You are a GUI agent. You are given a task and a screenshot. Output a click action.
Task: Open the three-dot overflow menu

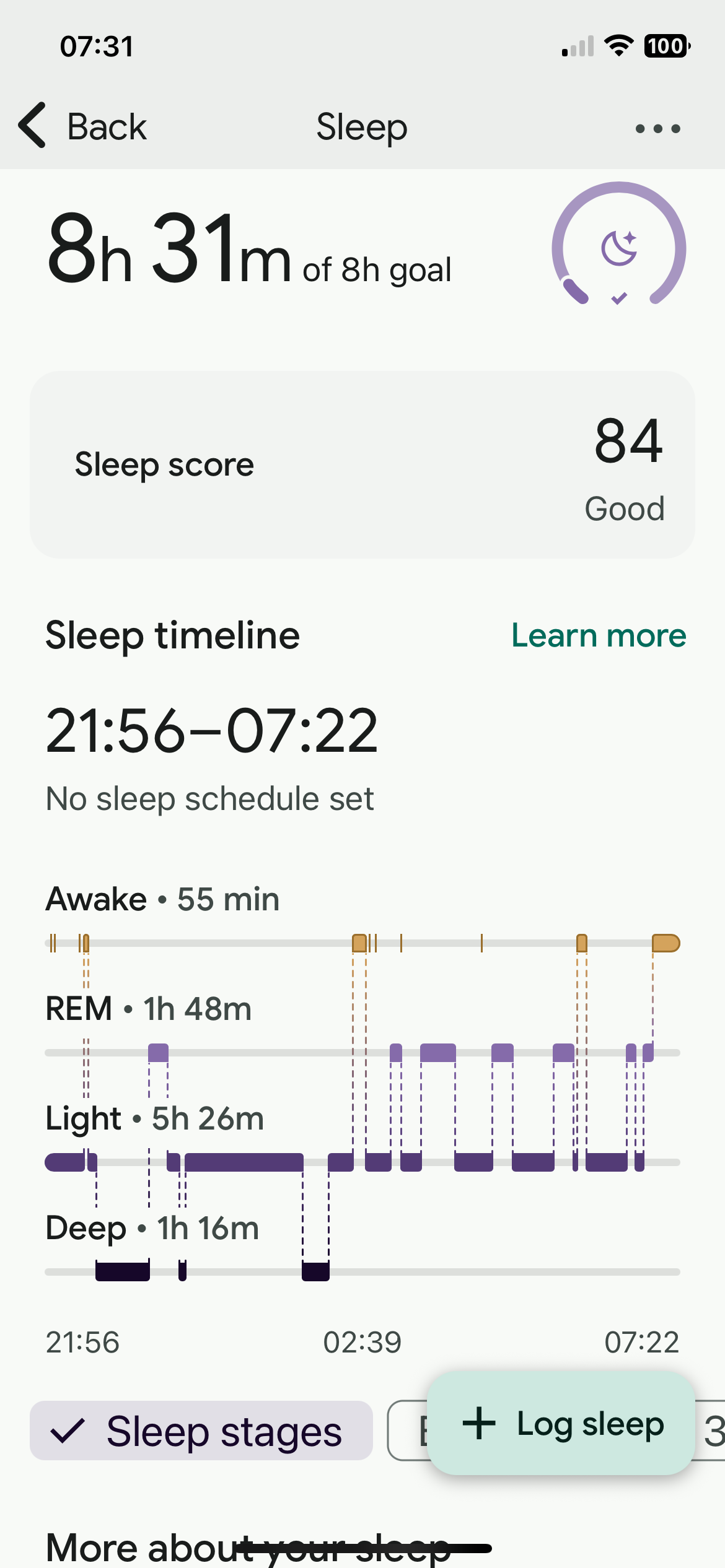(x=657, y=128)
